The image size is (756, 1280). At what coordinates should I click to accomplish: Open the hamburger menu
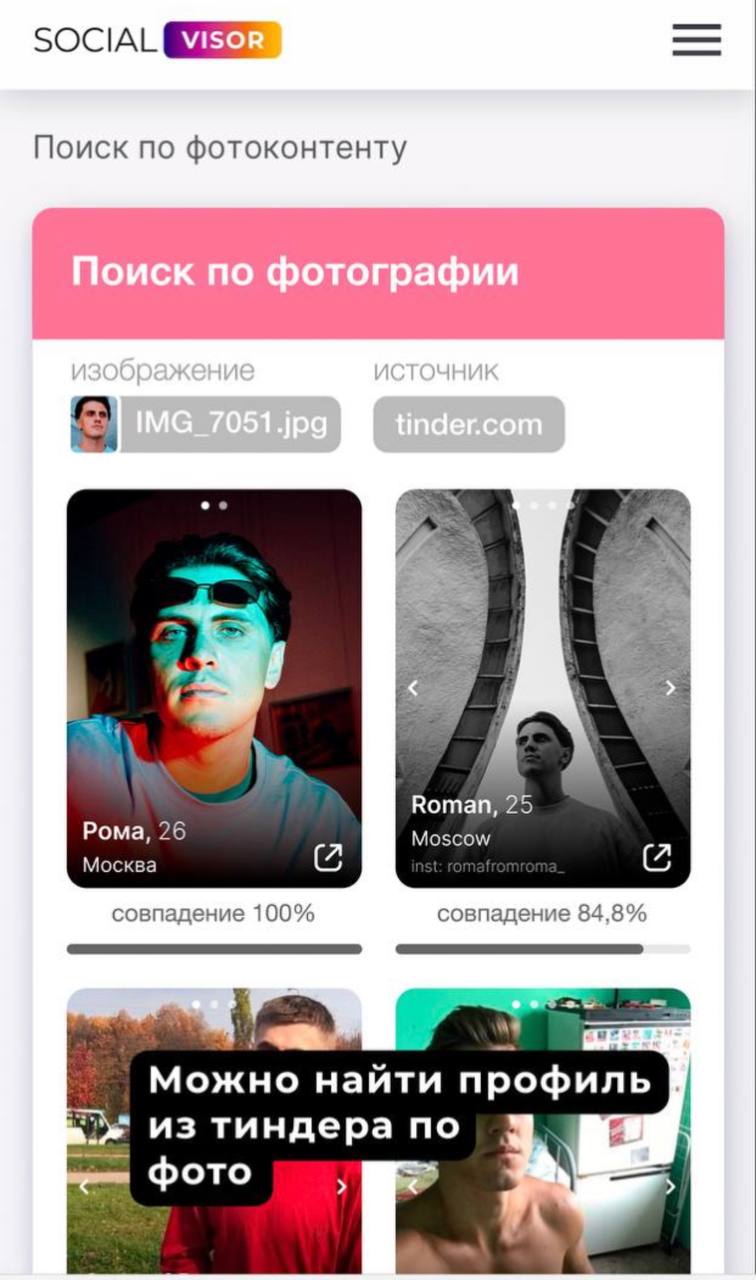pyautogui.click(x=696, y=40)
